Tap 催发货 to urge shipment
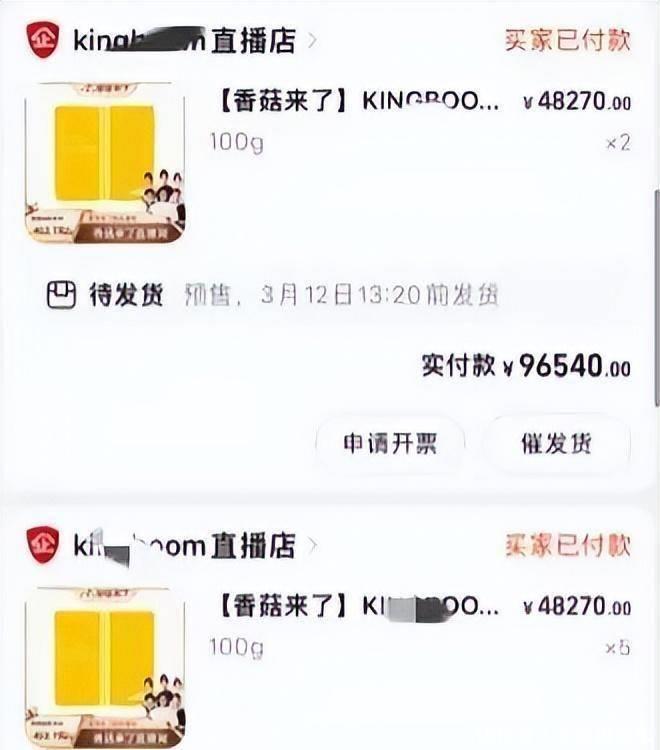The width and height of the screenshot is (660, 750). [556, 445]
